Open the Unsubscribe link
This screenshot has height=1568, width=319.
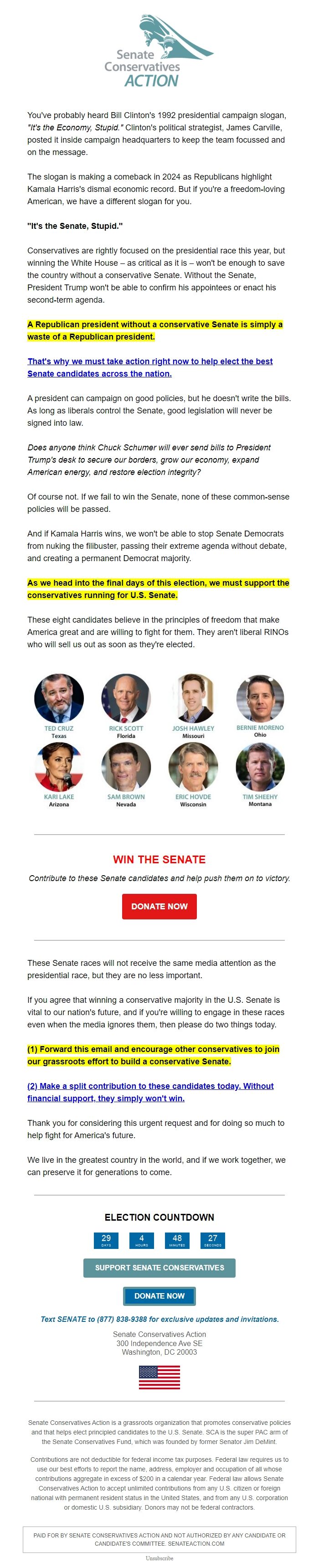(x=159, y=1558)
